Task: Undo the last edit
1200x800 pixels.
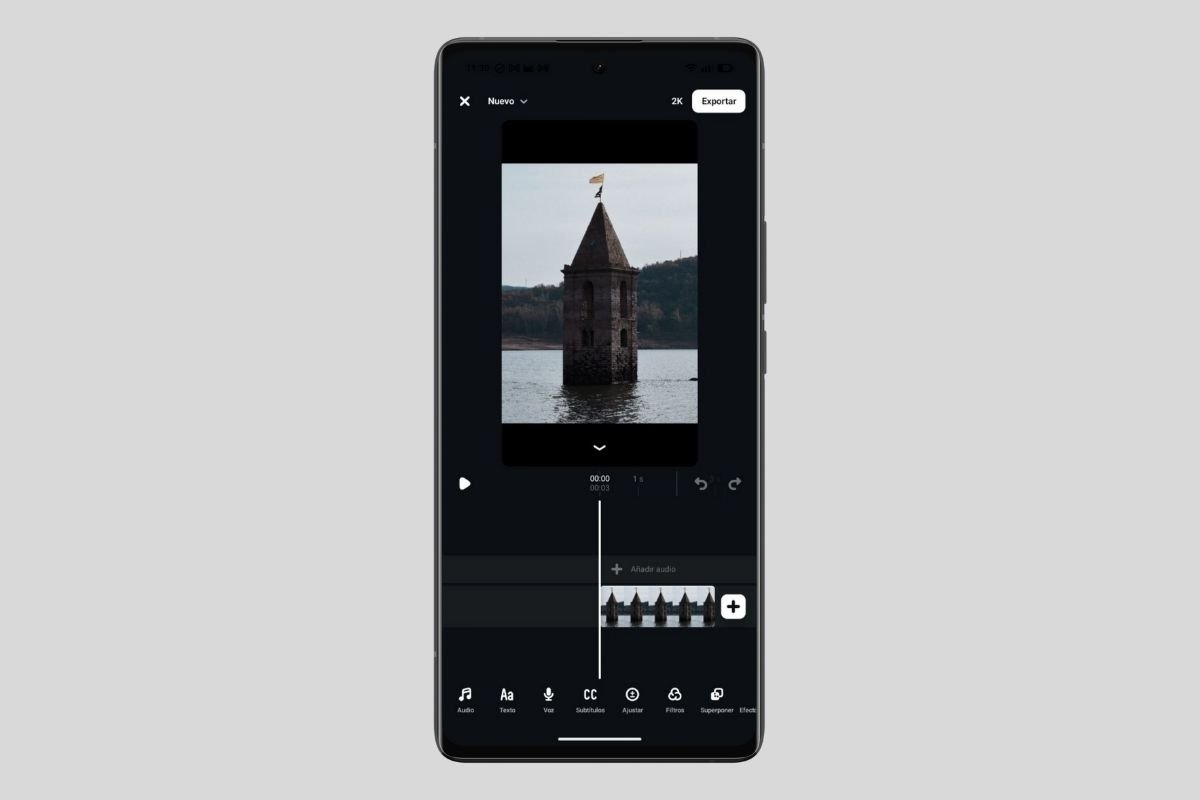Action: pyautogui.click(x=701, y=484)
